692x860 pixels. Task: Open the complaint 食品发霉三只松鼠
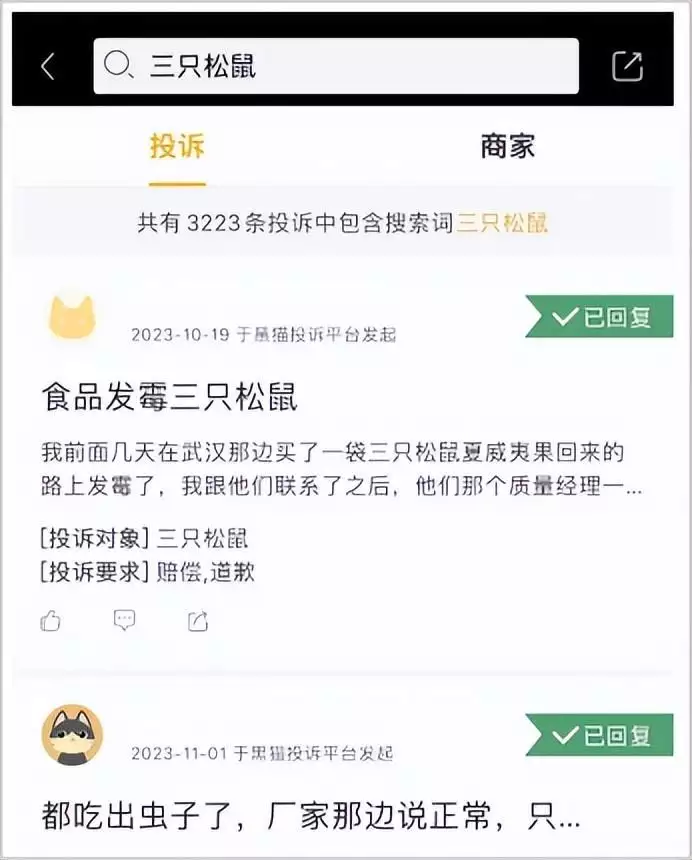pyautogui.click(x=170, y=396)
